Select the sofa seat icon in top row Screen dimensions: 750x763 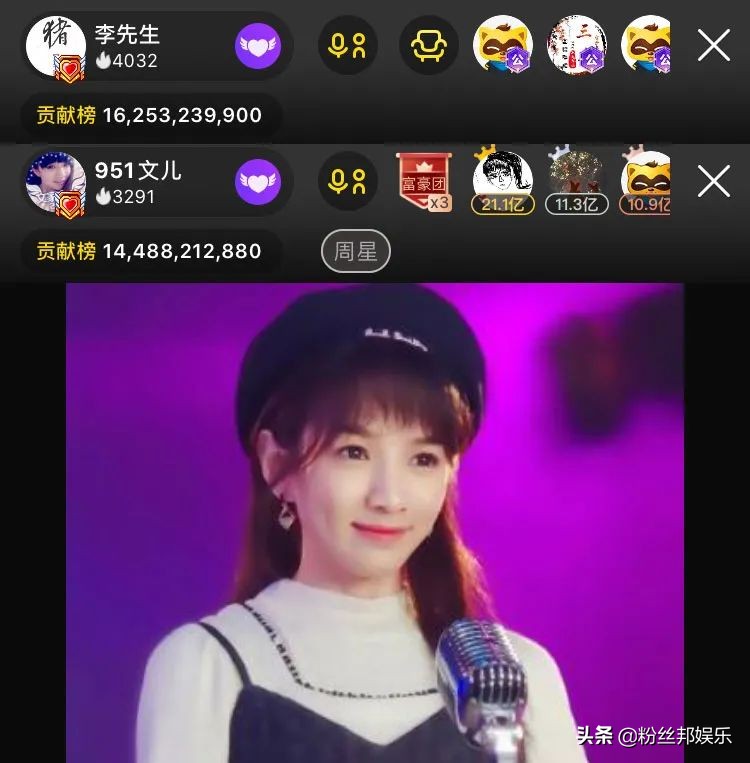[x=428, y=44]
